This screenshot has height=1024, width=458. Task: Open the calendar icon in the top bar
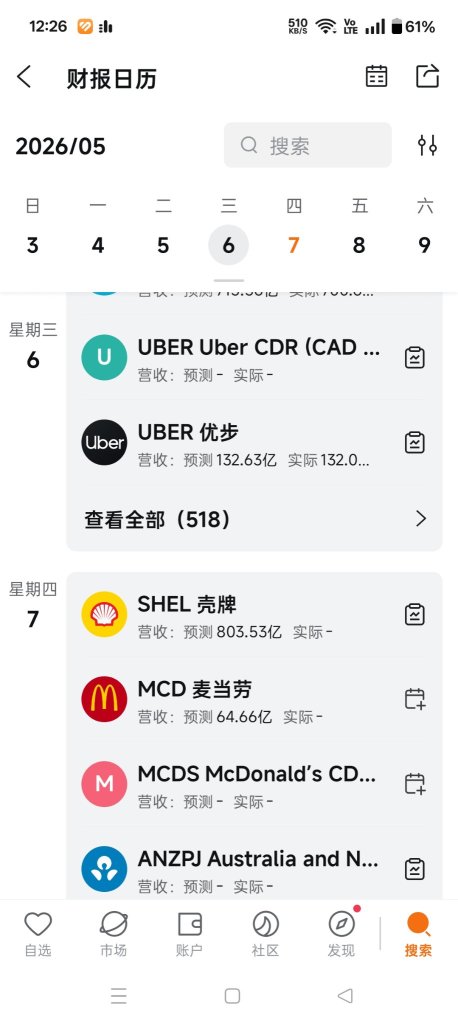coord(376,76)
